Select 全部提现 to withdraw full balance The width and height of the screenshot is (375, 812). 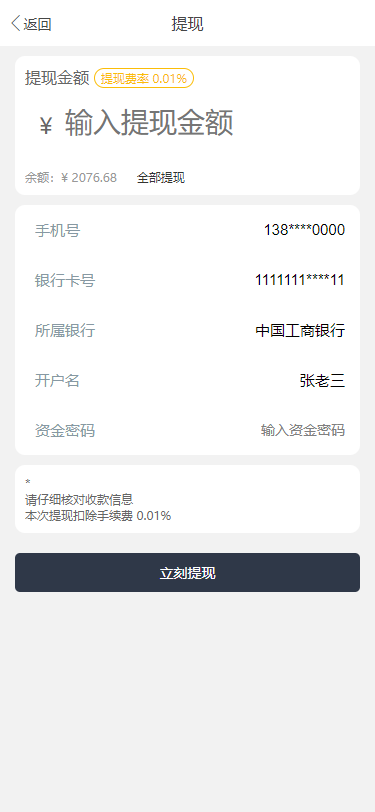click(161, 178)
